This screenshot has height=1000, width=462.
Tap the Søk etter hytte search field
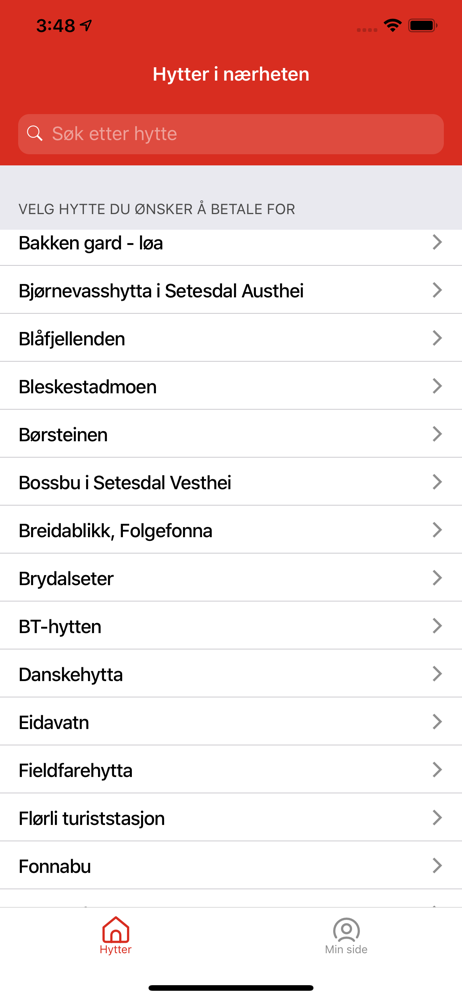pyautogui.click(x=230, y=134)
